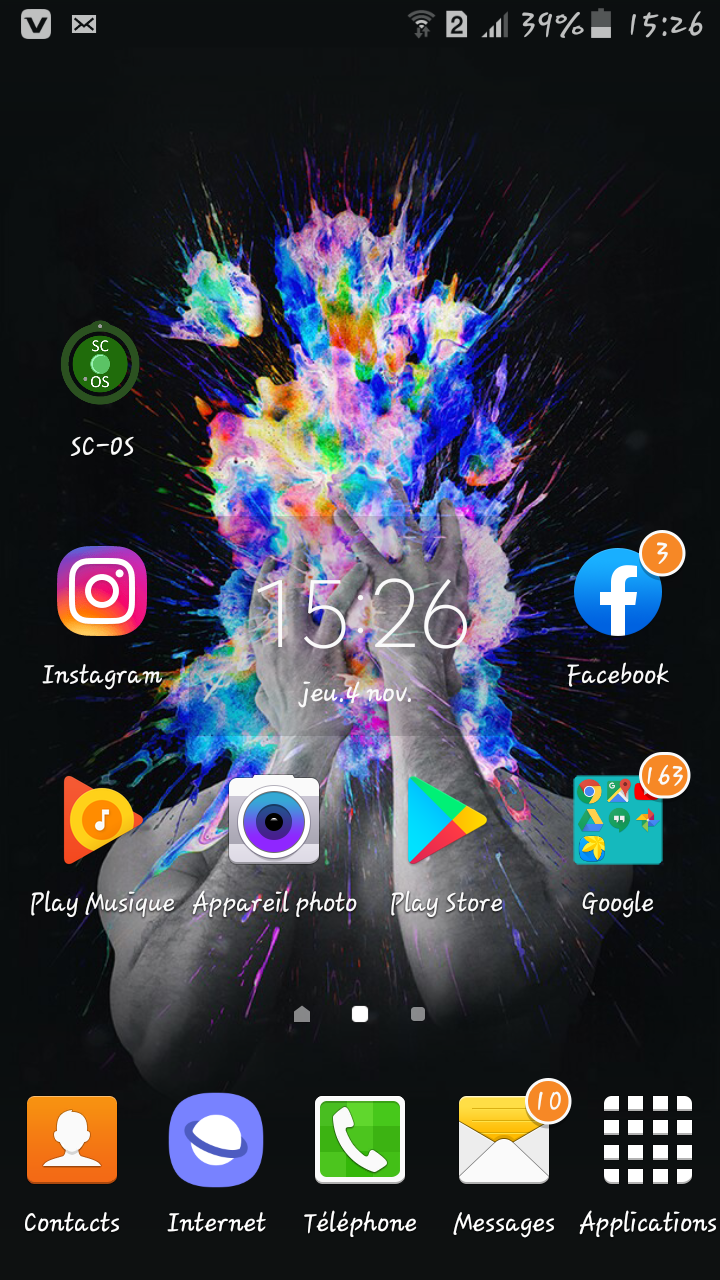
Task: Open the Instagram app
Action: click(x=101, y=590)
